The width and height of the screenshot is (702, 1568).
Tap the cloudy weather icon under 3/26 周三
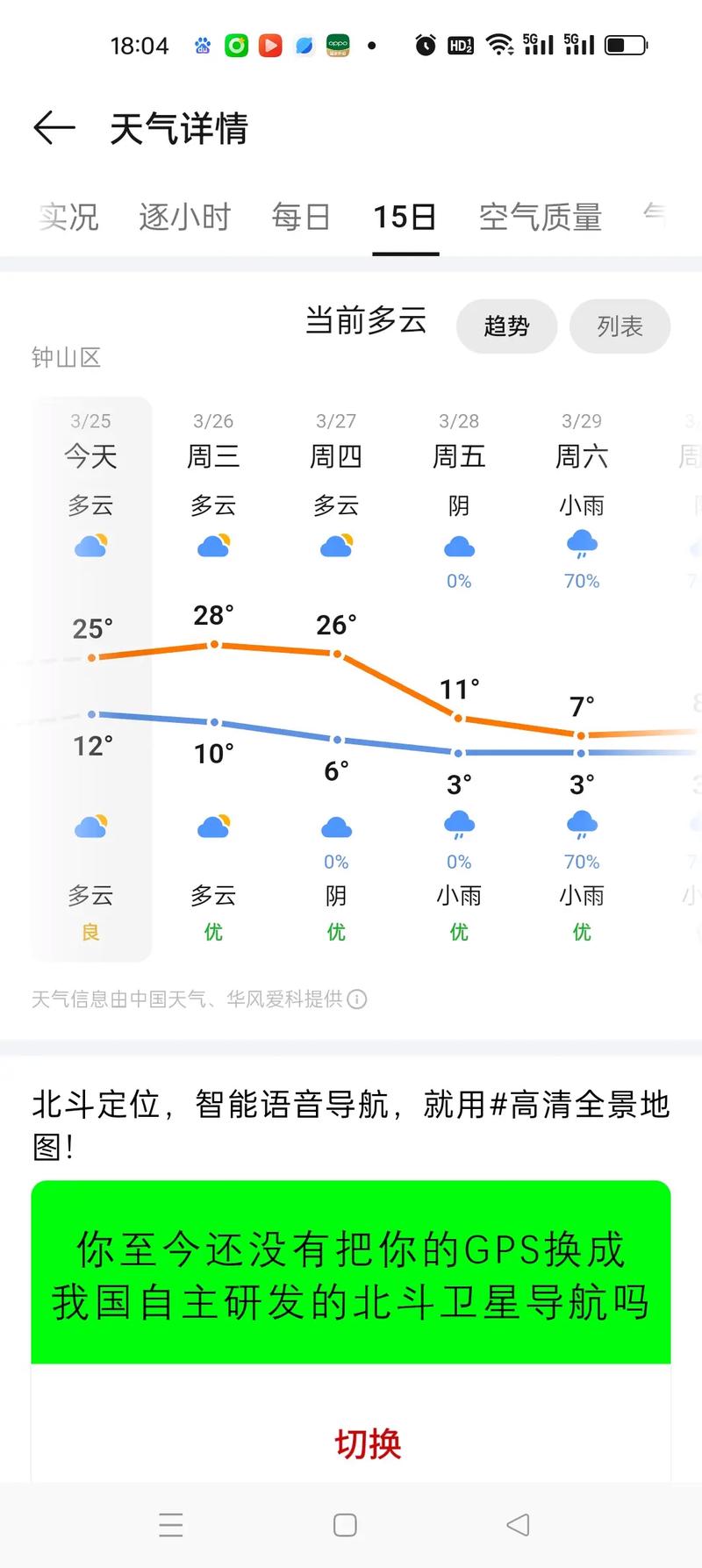[x=212, y=544]
